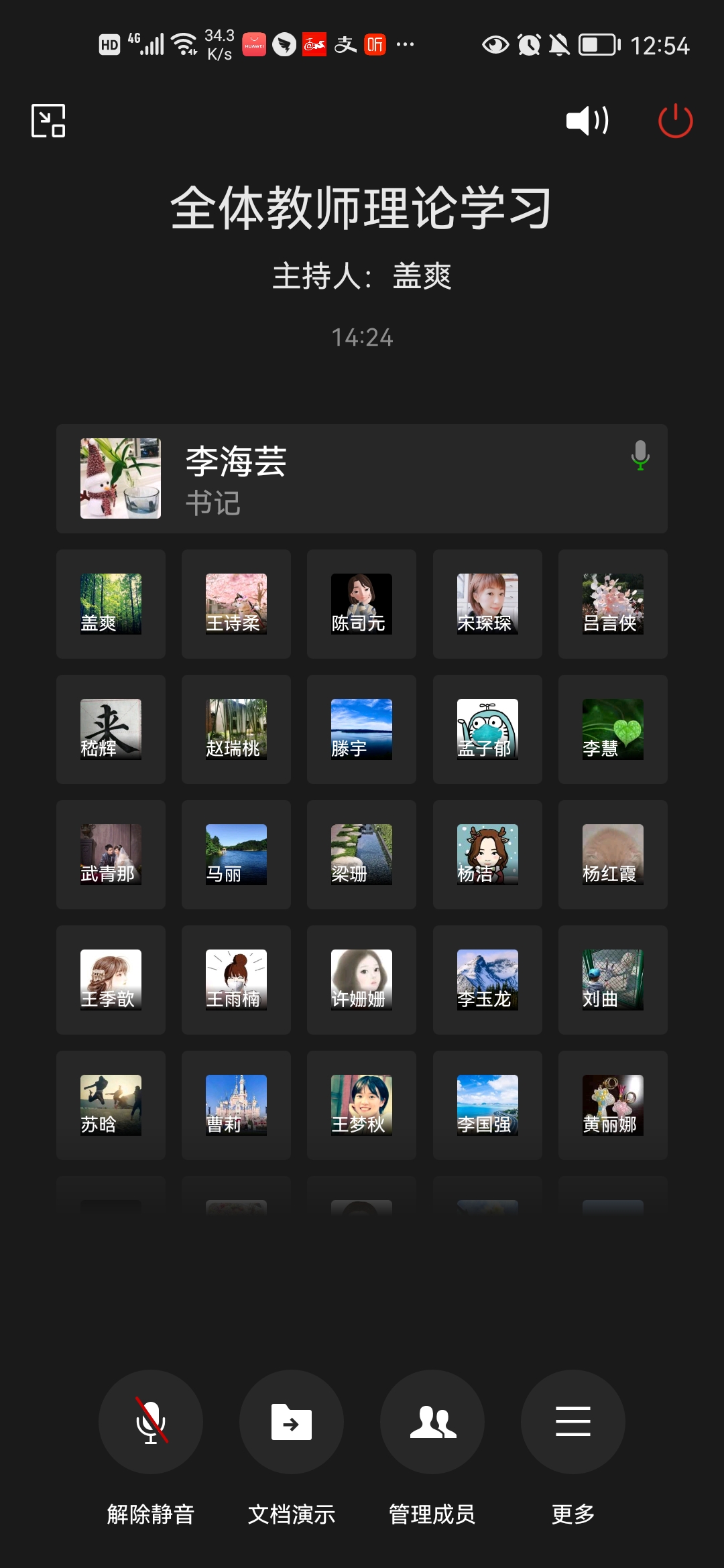Viewport: 724px width, 1568px height.
Task: Tap participant 王梦秋
Action: coord(361,1105)
